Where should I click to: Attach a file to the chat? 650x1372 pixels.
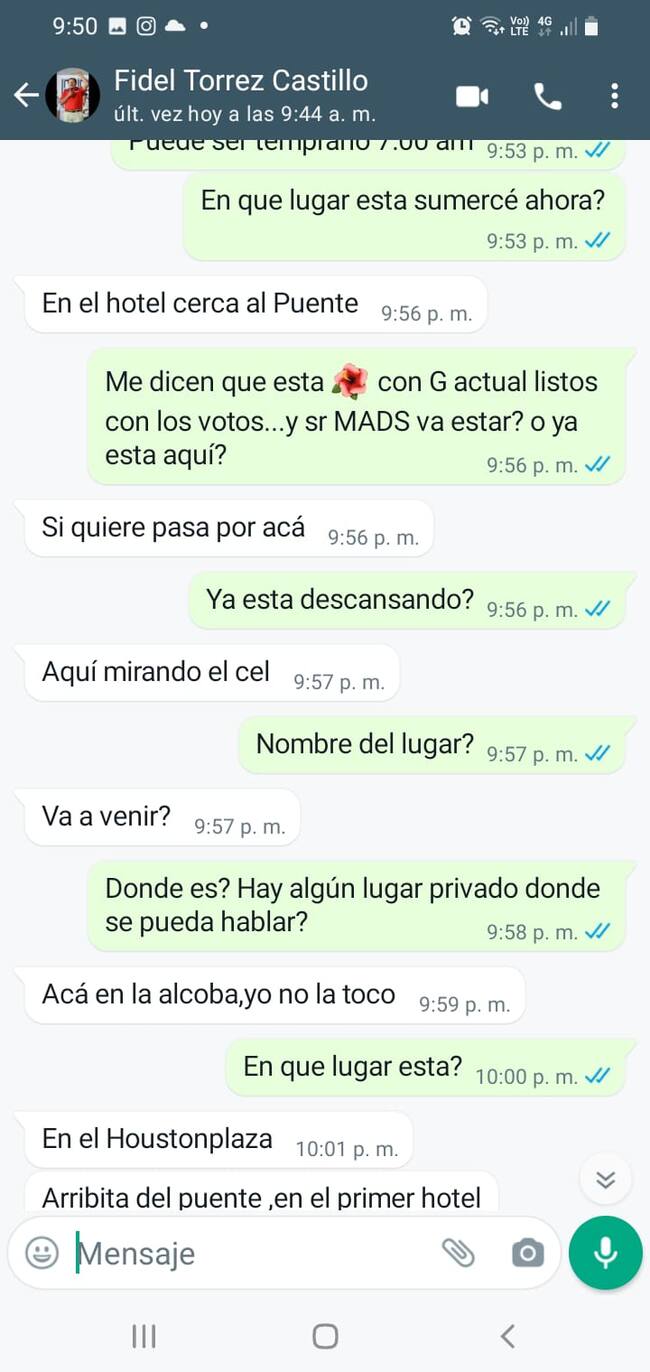point(458,1252)
